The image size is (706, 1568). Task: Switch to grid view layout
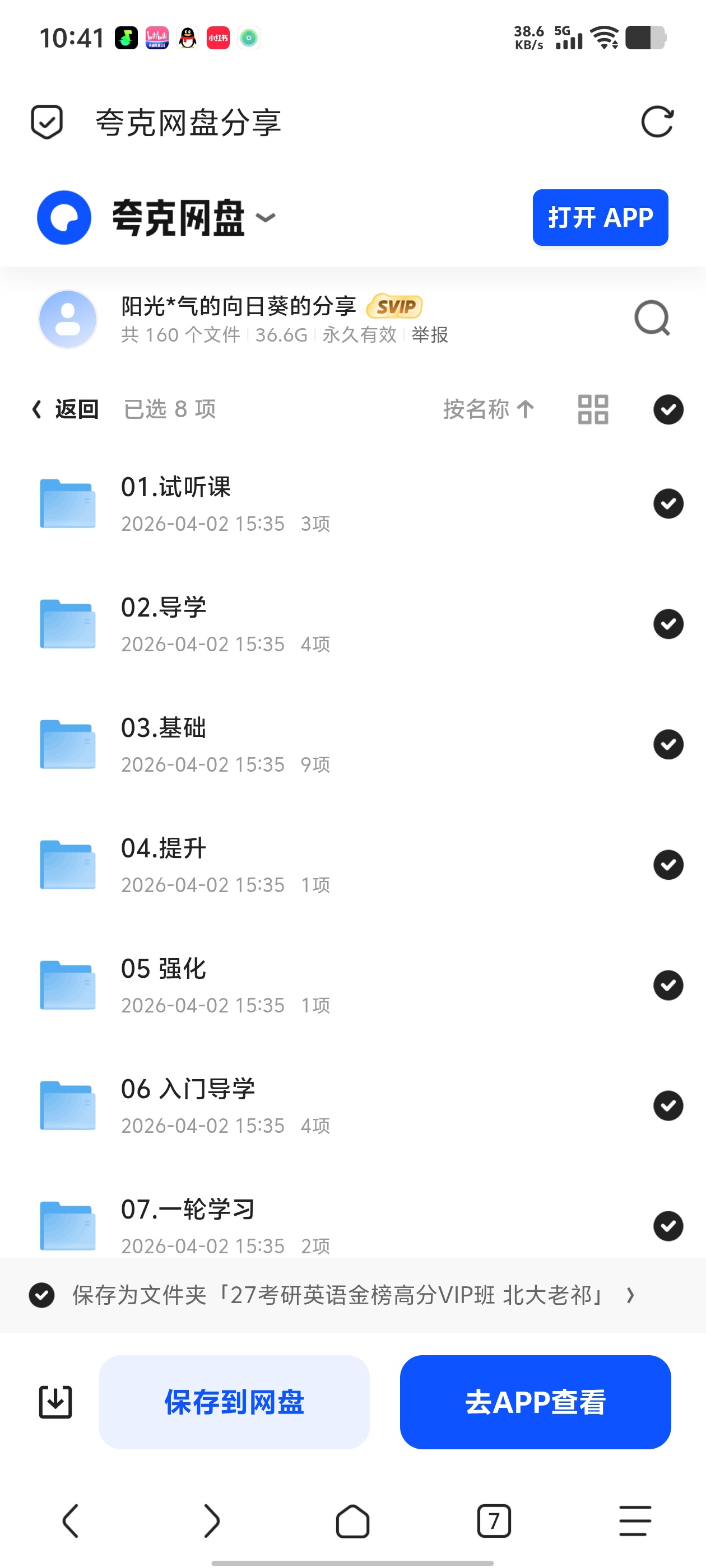coord(593,409)
